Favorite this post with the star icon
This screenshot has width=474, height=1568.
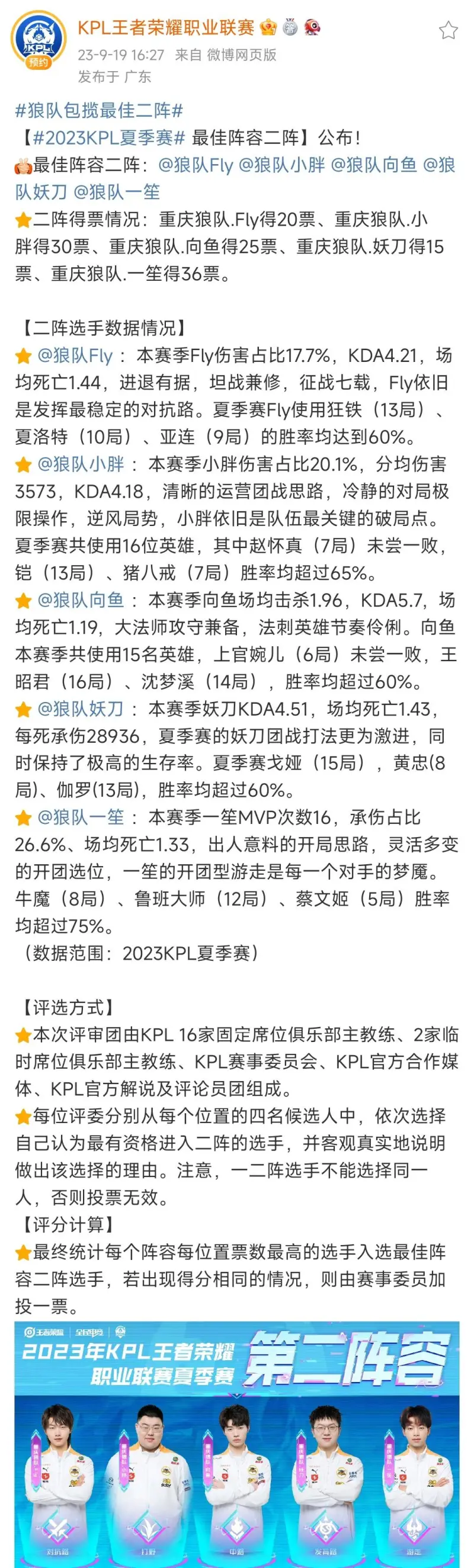(x=448, y=30)
